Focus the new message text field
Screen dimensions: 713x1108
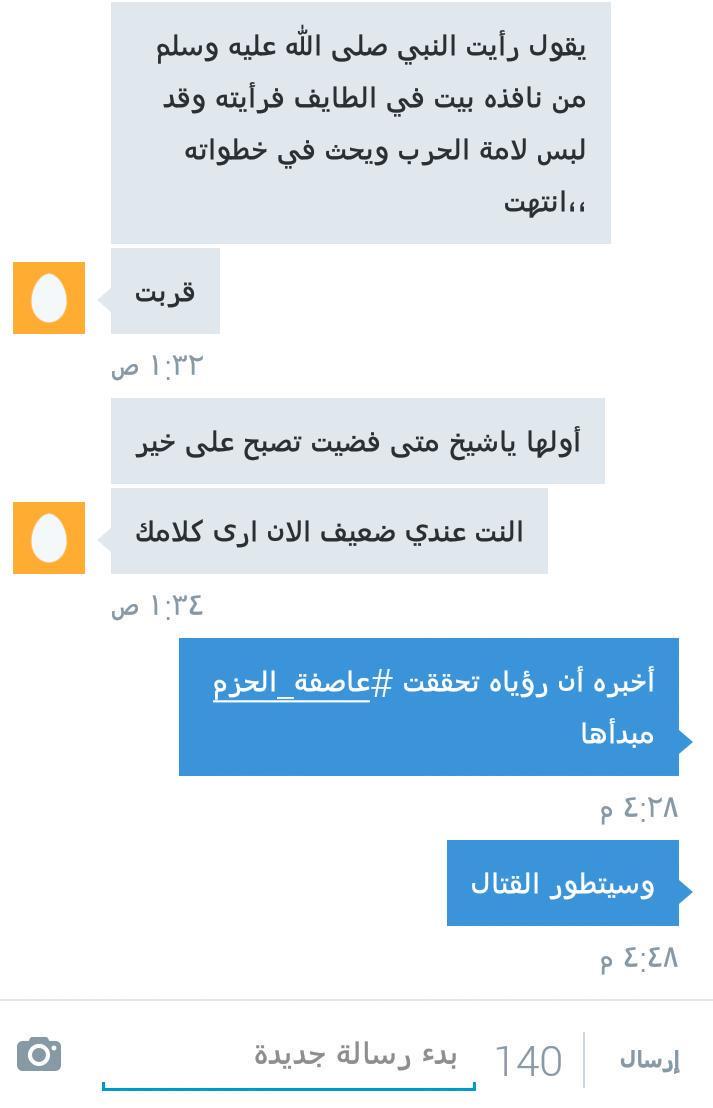coord(290,1056)
